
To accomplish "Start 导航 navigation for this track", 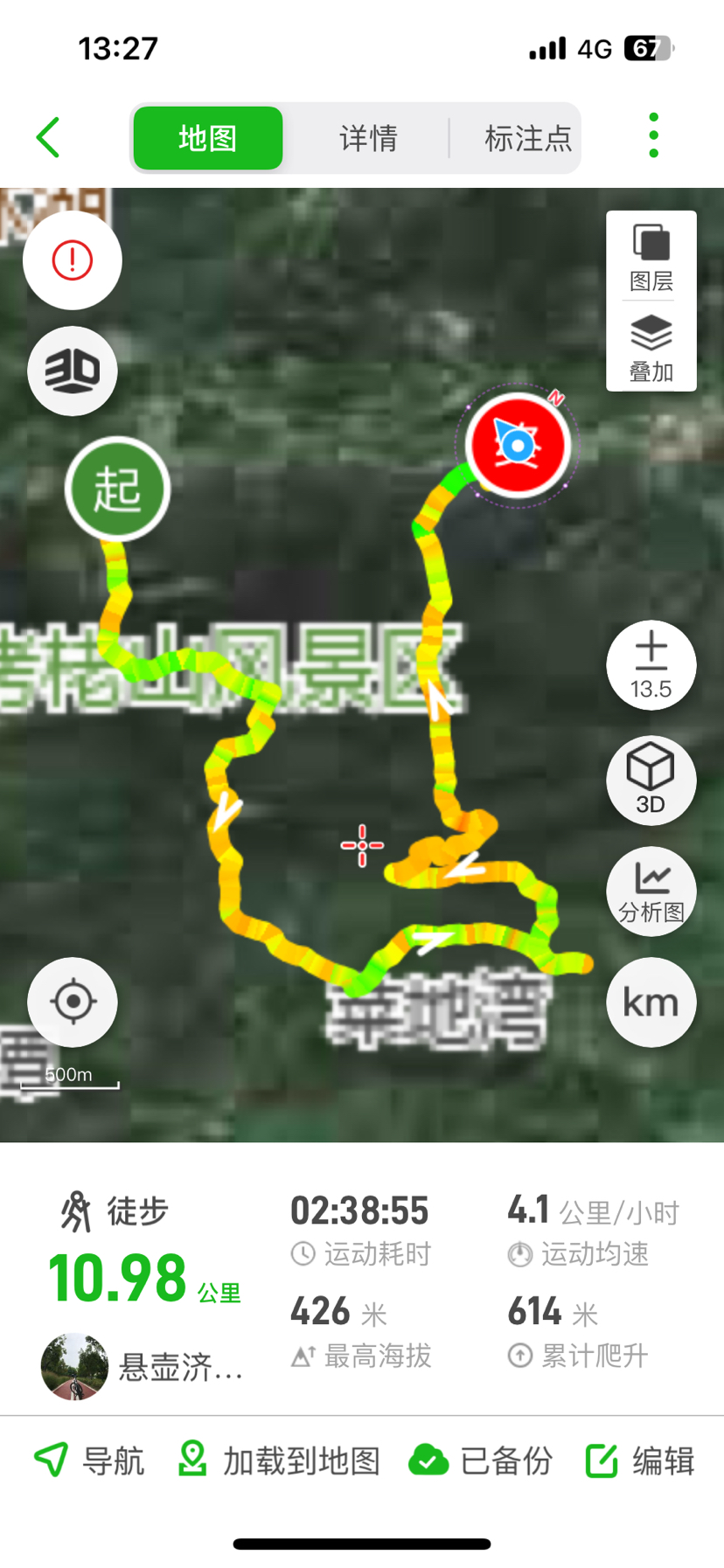I will coord(89,1460).
